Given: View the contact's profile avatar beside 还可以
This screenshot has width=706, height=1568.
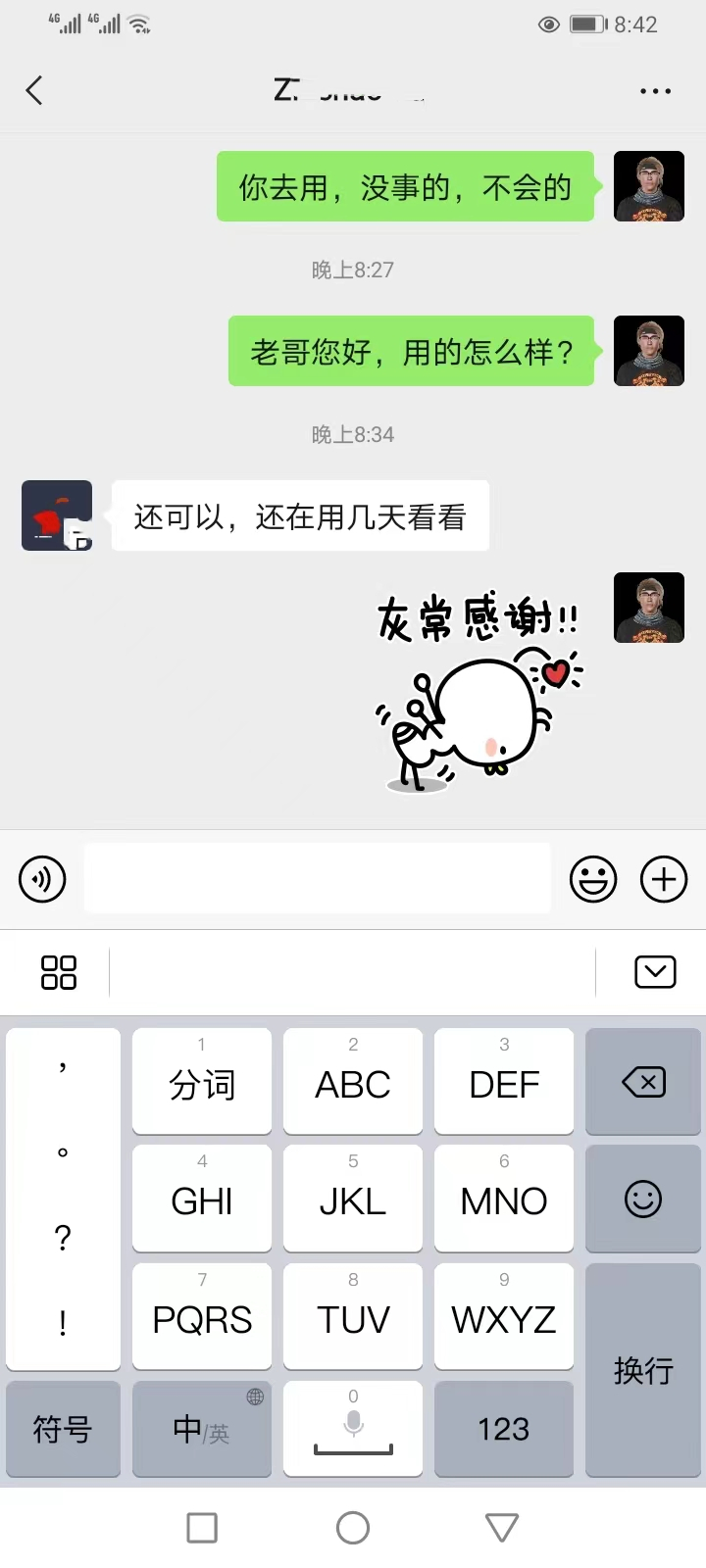Looking at the screenshot, I should click(57, 515).
